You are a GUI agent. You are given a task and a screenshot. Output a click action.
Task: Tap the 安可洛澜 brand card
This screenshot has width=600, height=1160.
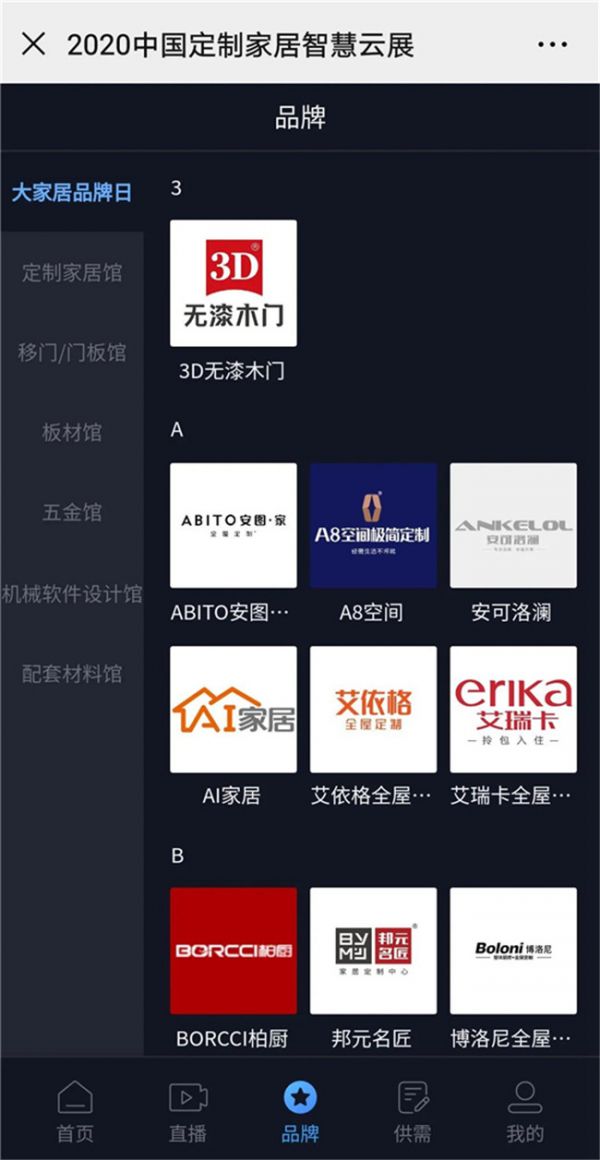click(x=513, y=525)
